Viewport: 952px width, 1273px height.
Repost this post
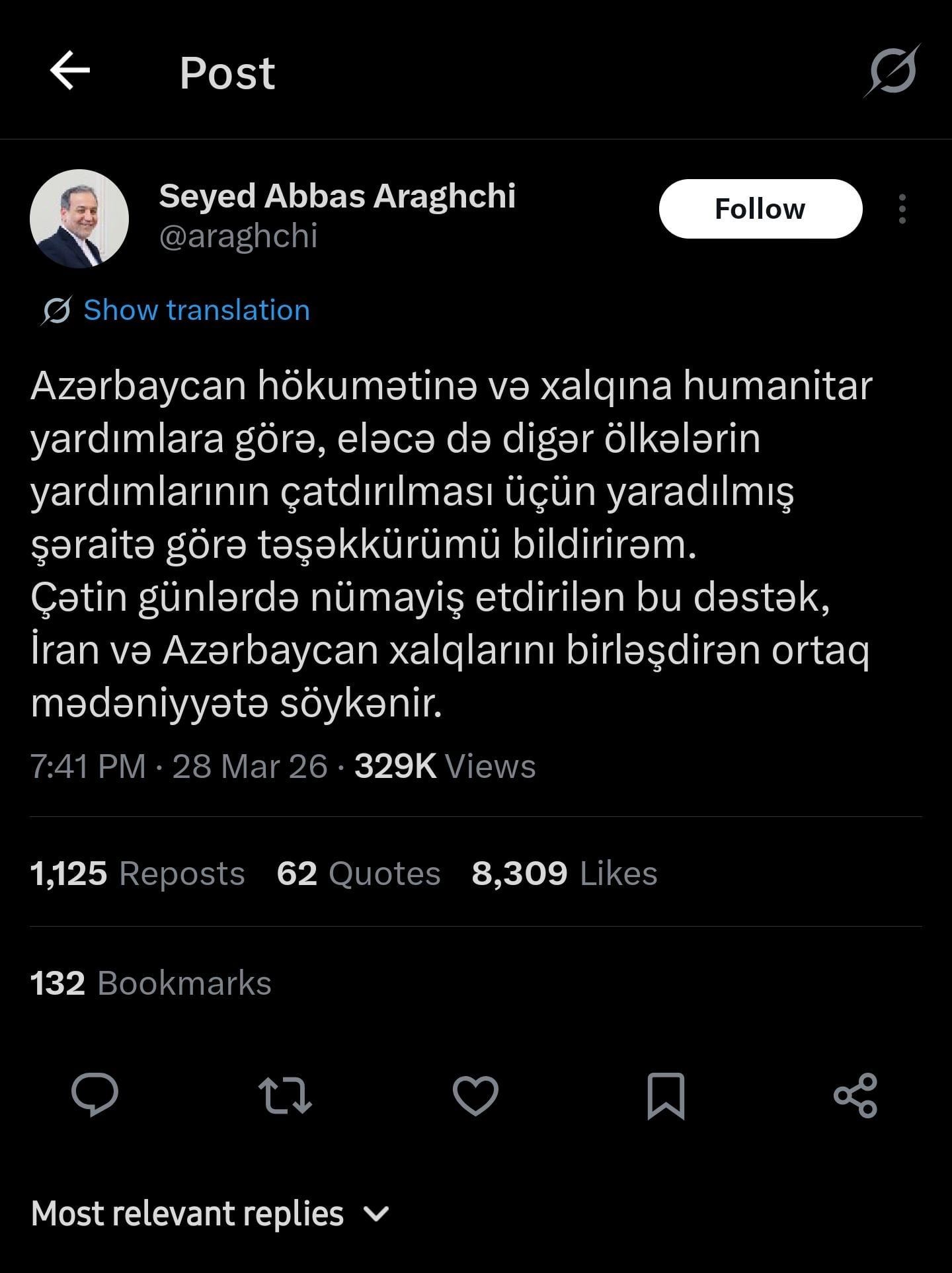click(285, 1095)
